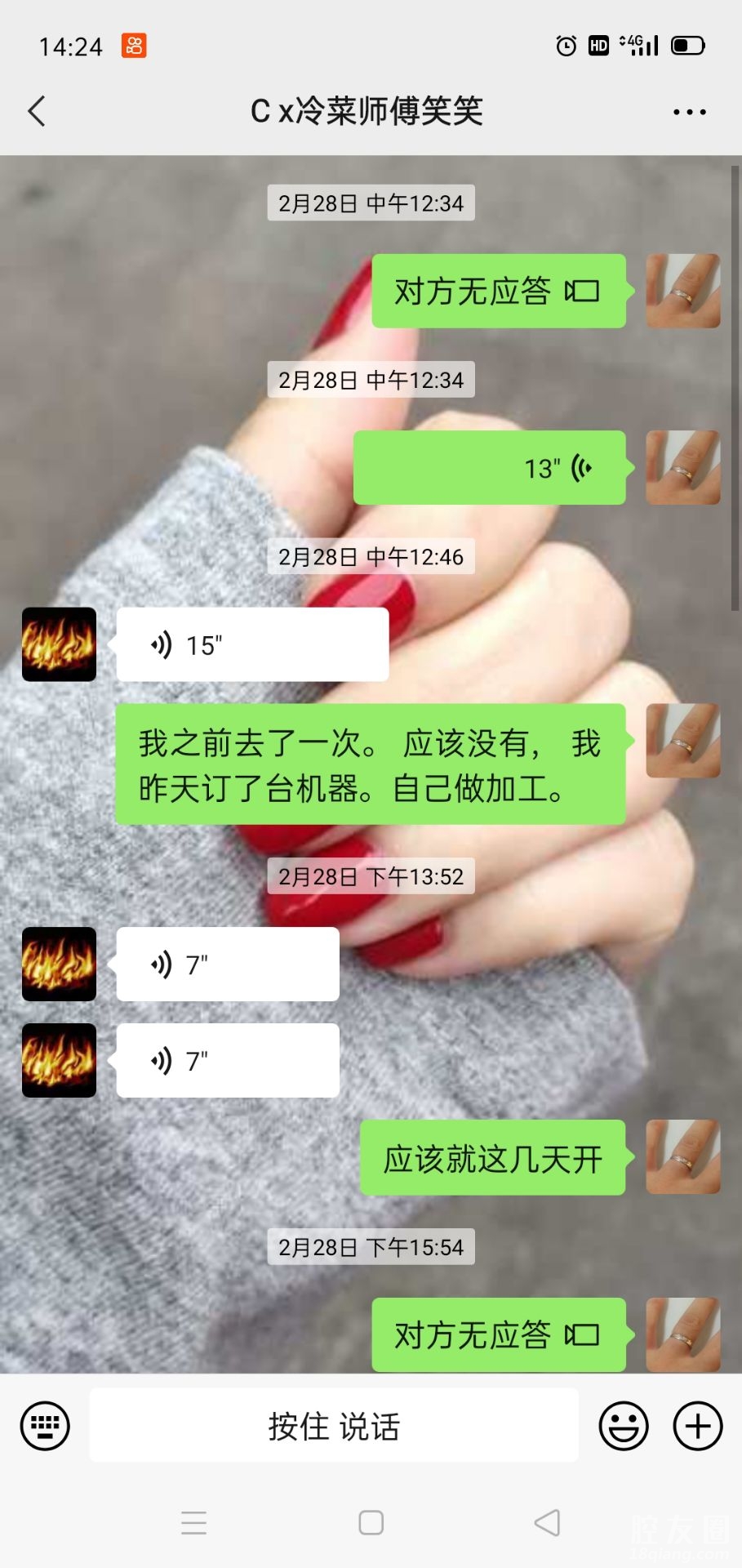Open the contact's flame avatar profile

tap(59, 644)
